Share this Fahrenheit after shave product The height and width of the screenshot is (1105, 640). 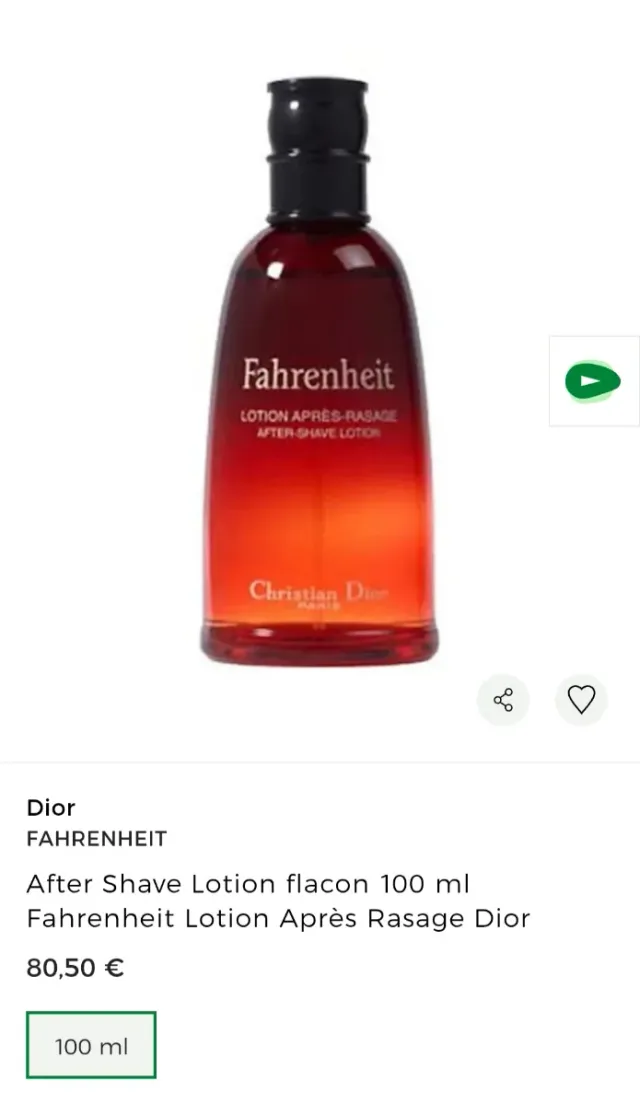tap(502, 700)
